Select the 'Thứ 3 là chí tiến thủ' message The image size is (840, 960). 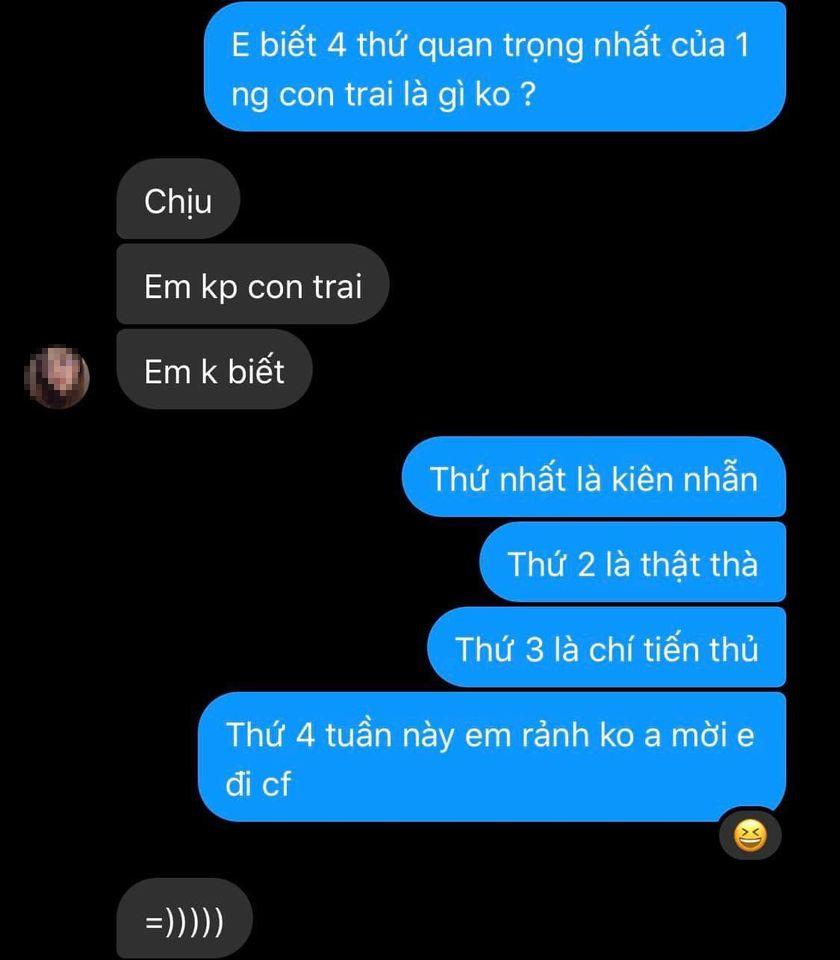(x=608, y=647)
